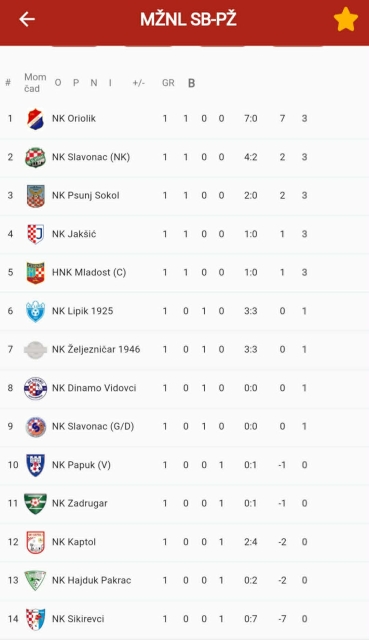Tap the NK Sikirevci row
Screen dimensions: 369x640
coord(184,619)
